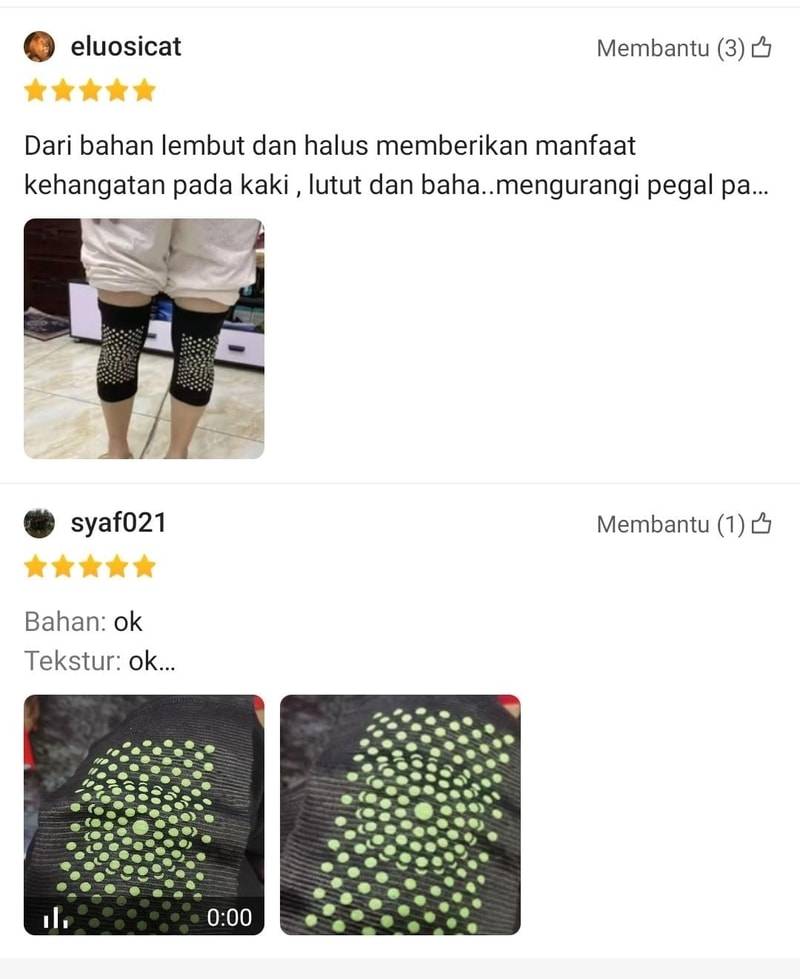Mark syaf021's review as helpful

[762, 524]
